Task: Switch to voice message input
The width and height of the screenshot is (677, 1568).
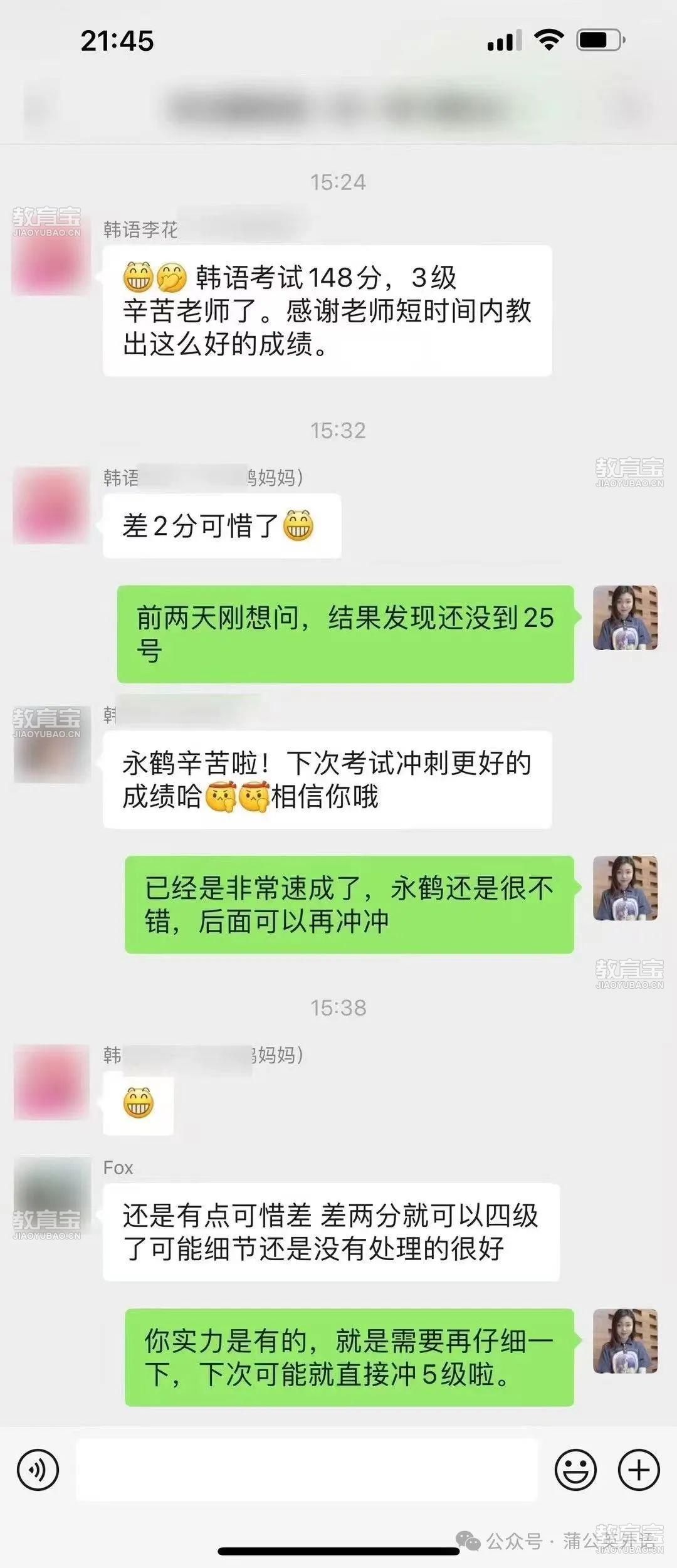Action: click(38, 1470)
